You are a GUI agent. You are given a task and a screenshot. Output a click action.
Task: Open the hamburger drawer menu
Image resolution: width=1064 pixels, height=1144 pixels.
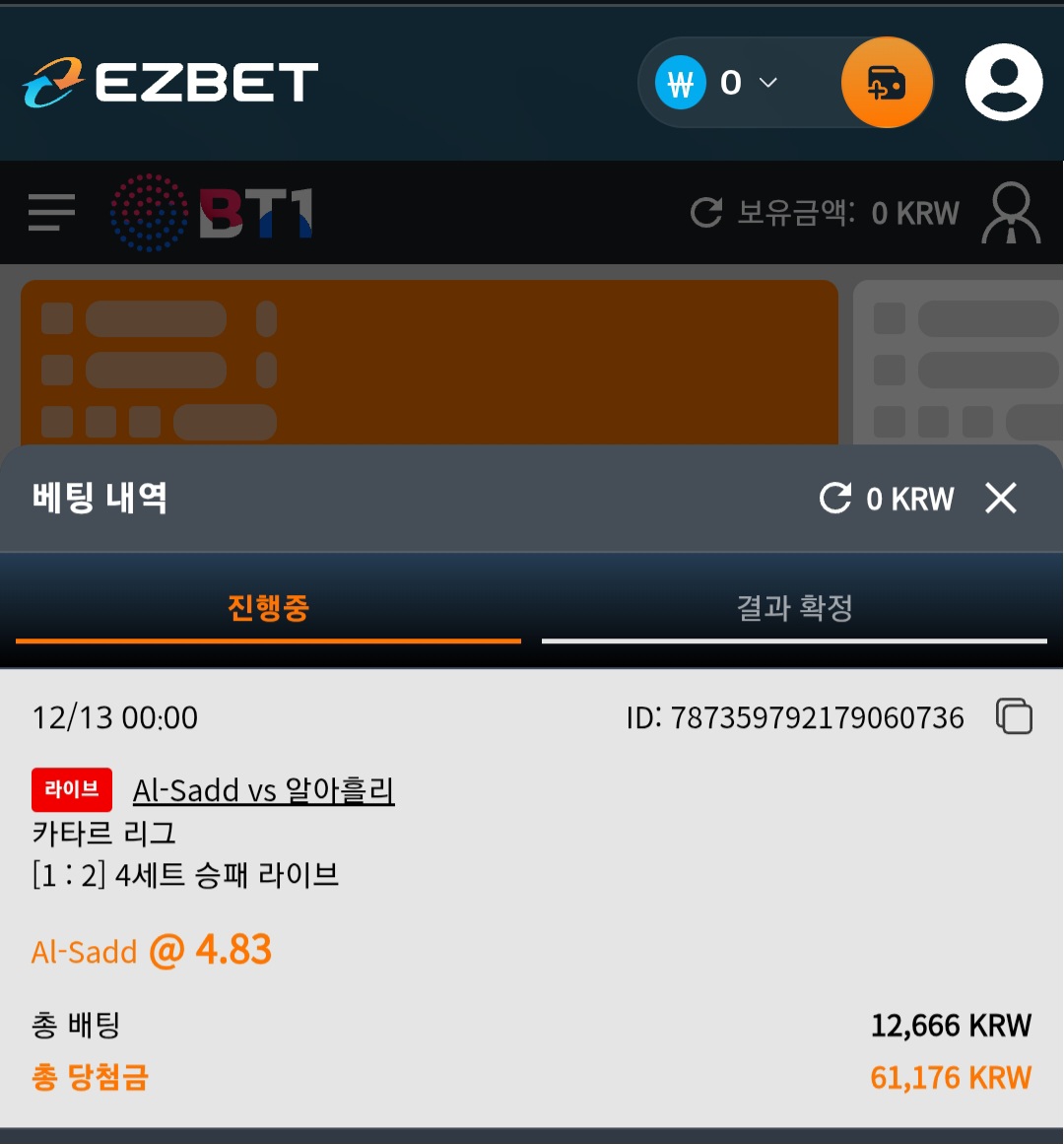pyautogui.click(x=51, y=212)
